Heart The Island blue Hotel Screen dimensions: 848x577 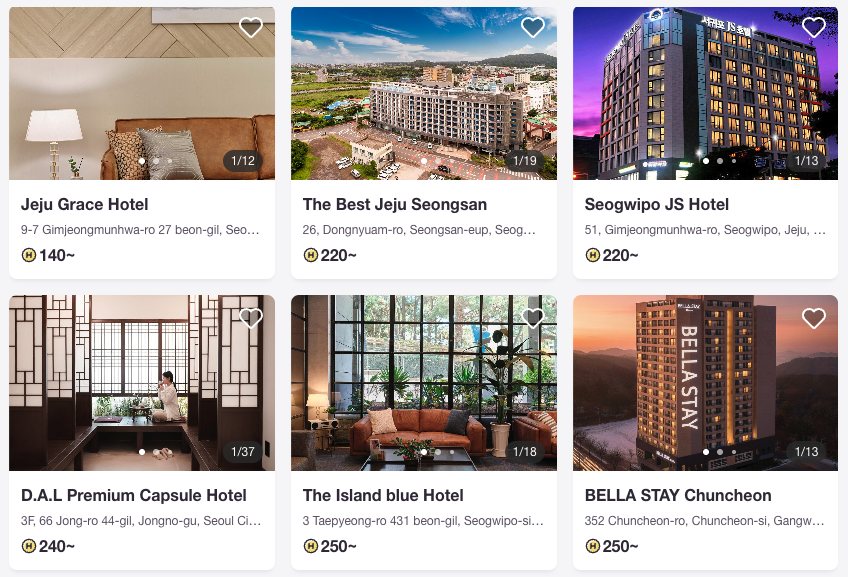pos(533,318)
